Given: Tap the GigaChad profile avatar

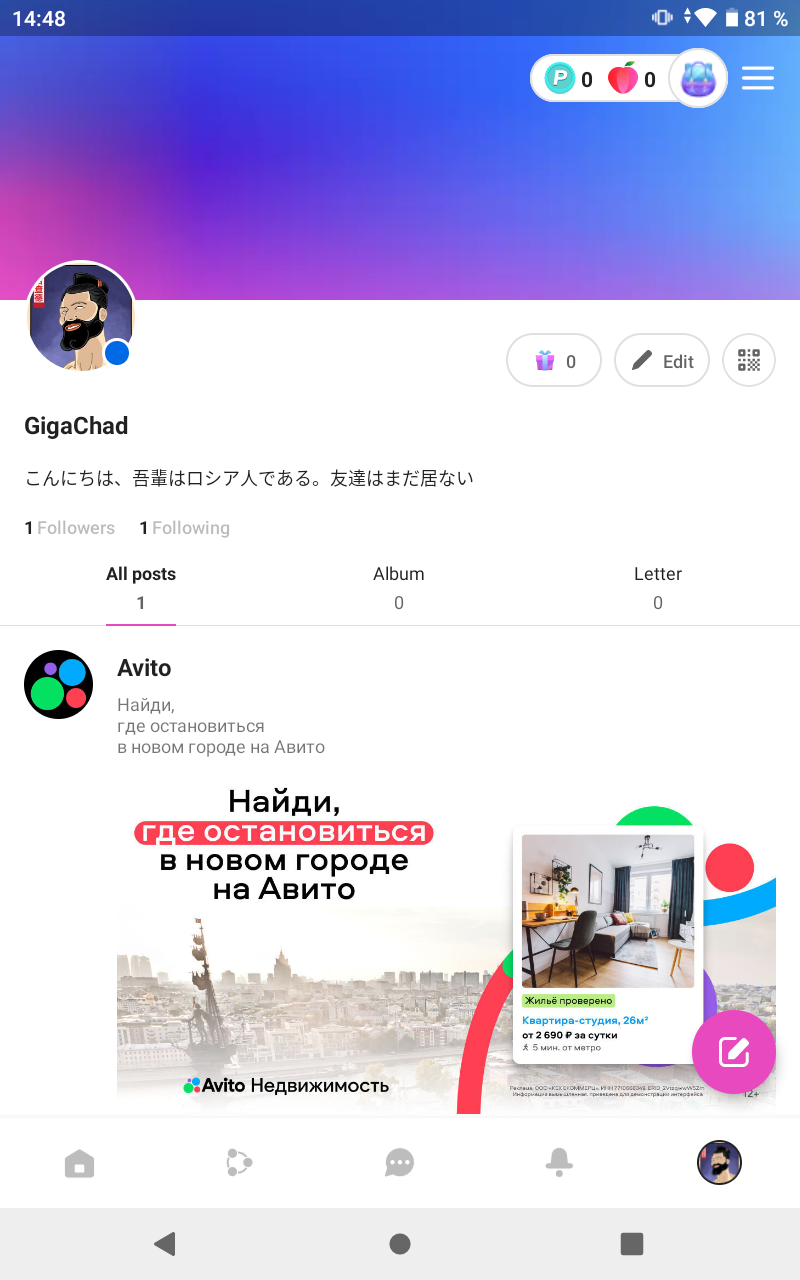Looking at the screenshot, I should (x=80, y=318).
